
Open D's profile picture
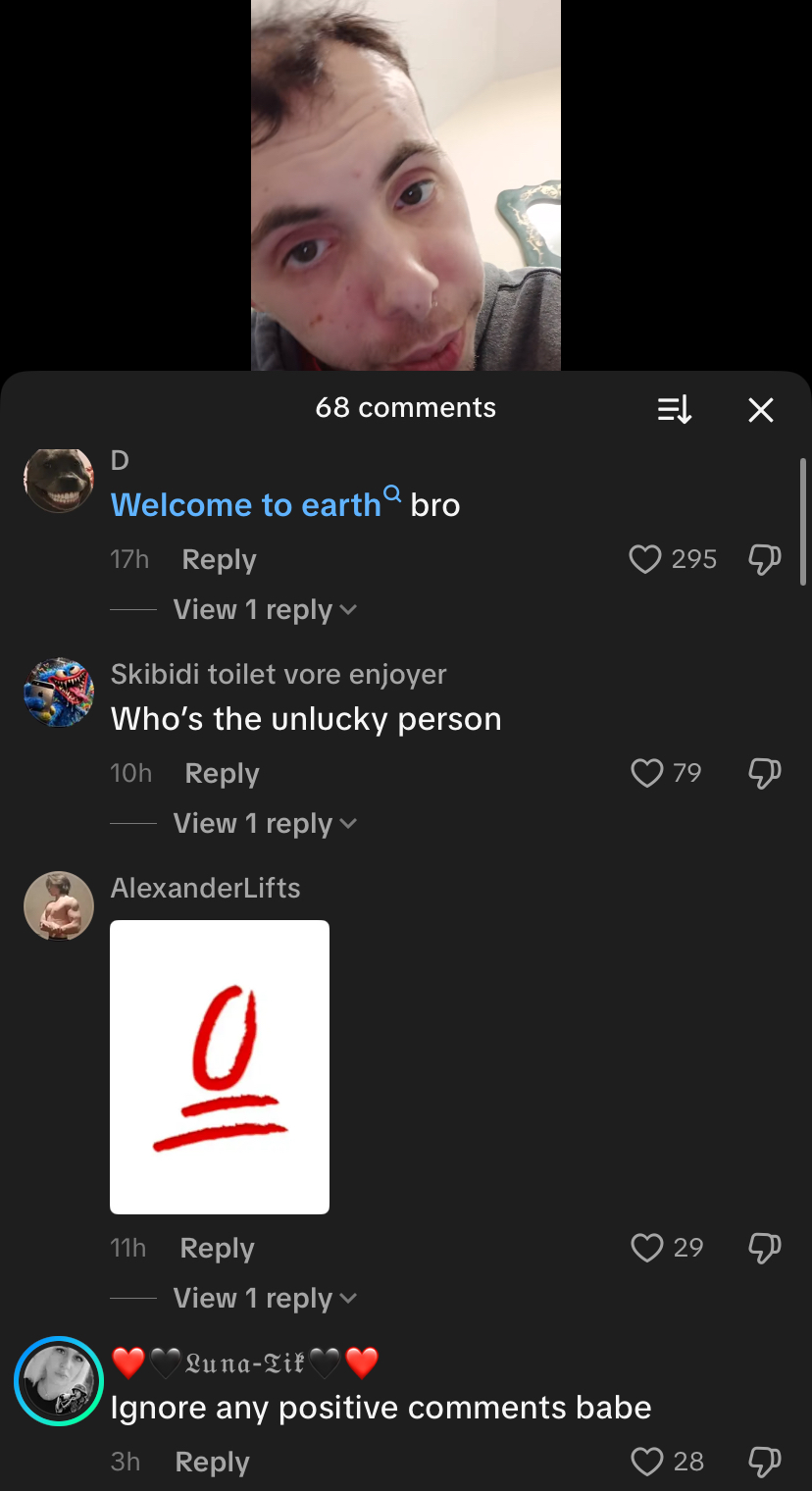(59, 479)
